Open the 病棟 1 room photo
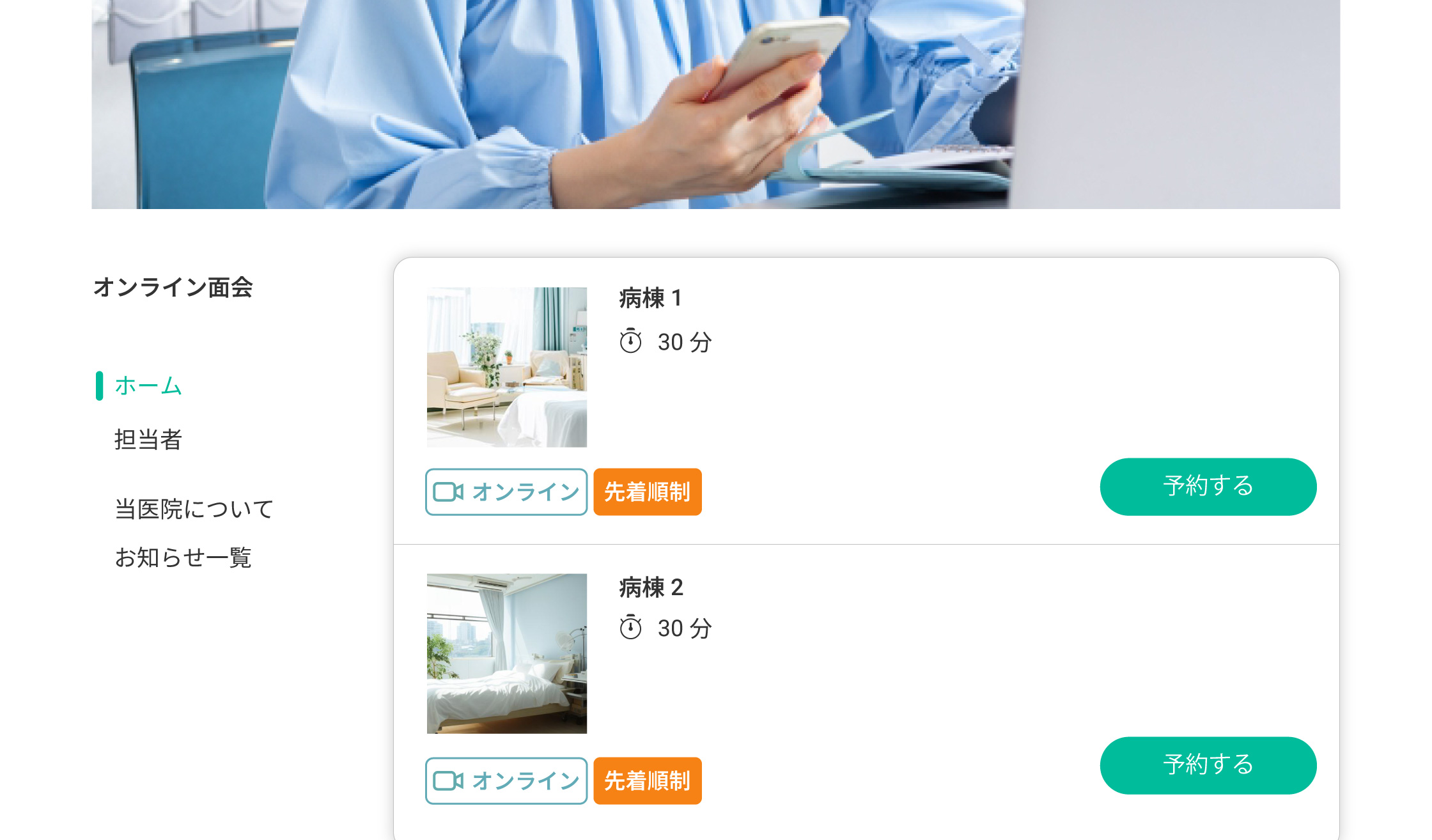1432x840 pixels. (x=506, y=367)
